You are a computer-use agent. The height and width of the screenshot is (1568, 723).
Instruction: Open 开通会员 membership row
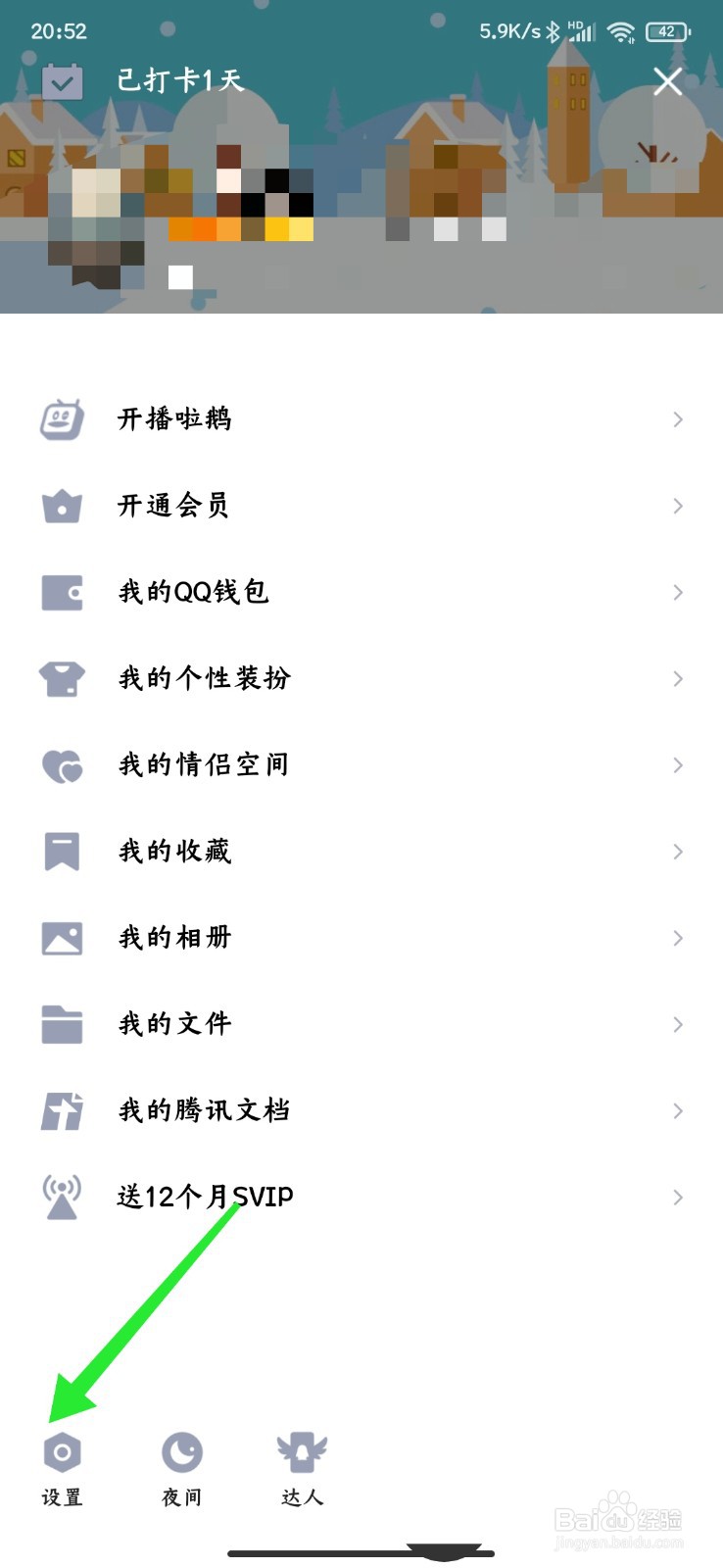point(361,506)
